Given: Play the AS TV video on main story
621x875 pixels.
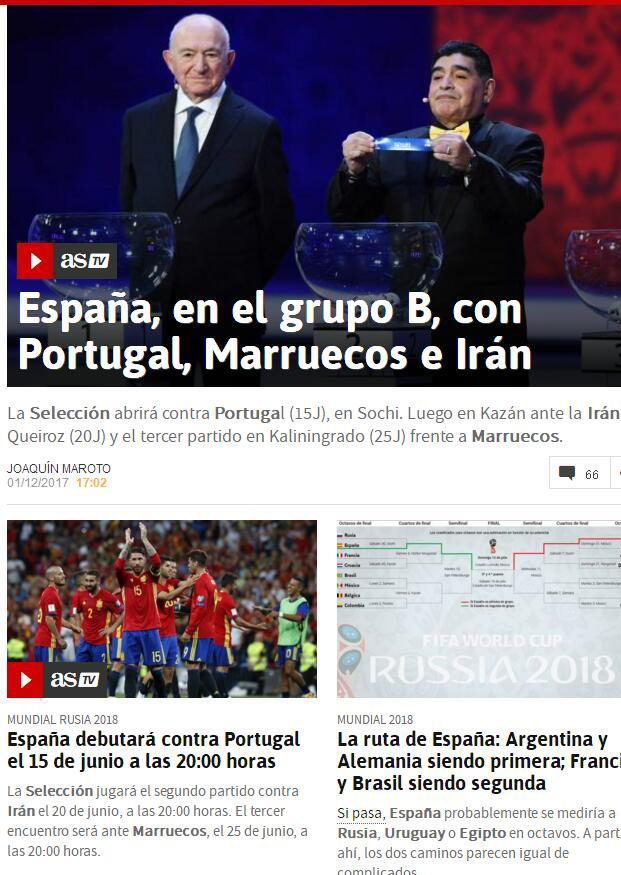Looking at the screenshot, I should pyautogui.click(x=35, y=261).
